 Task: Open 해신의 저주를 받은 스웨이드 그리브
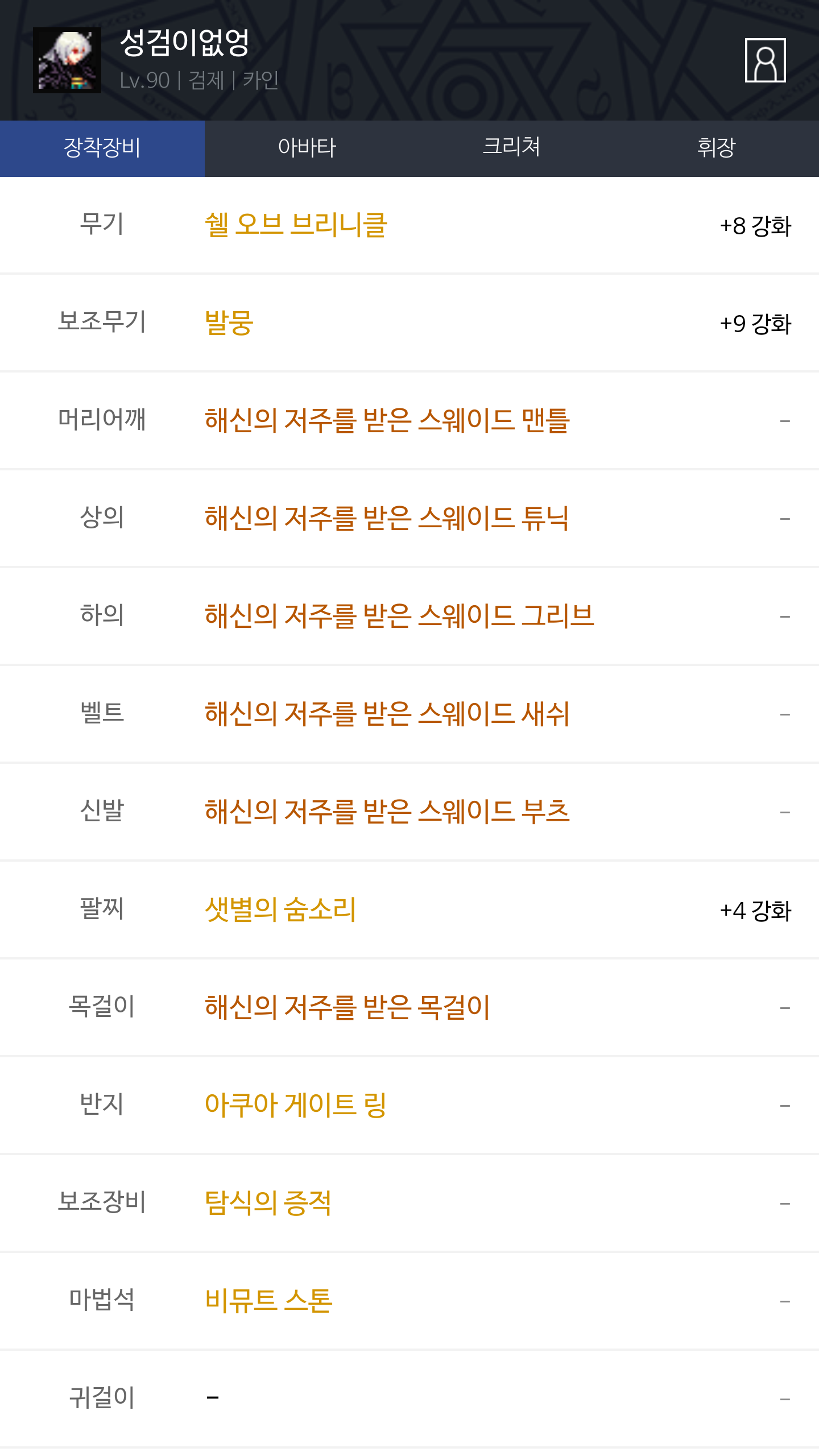399,616
